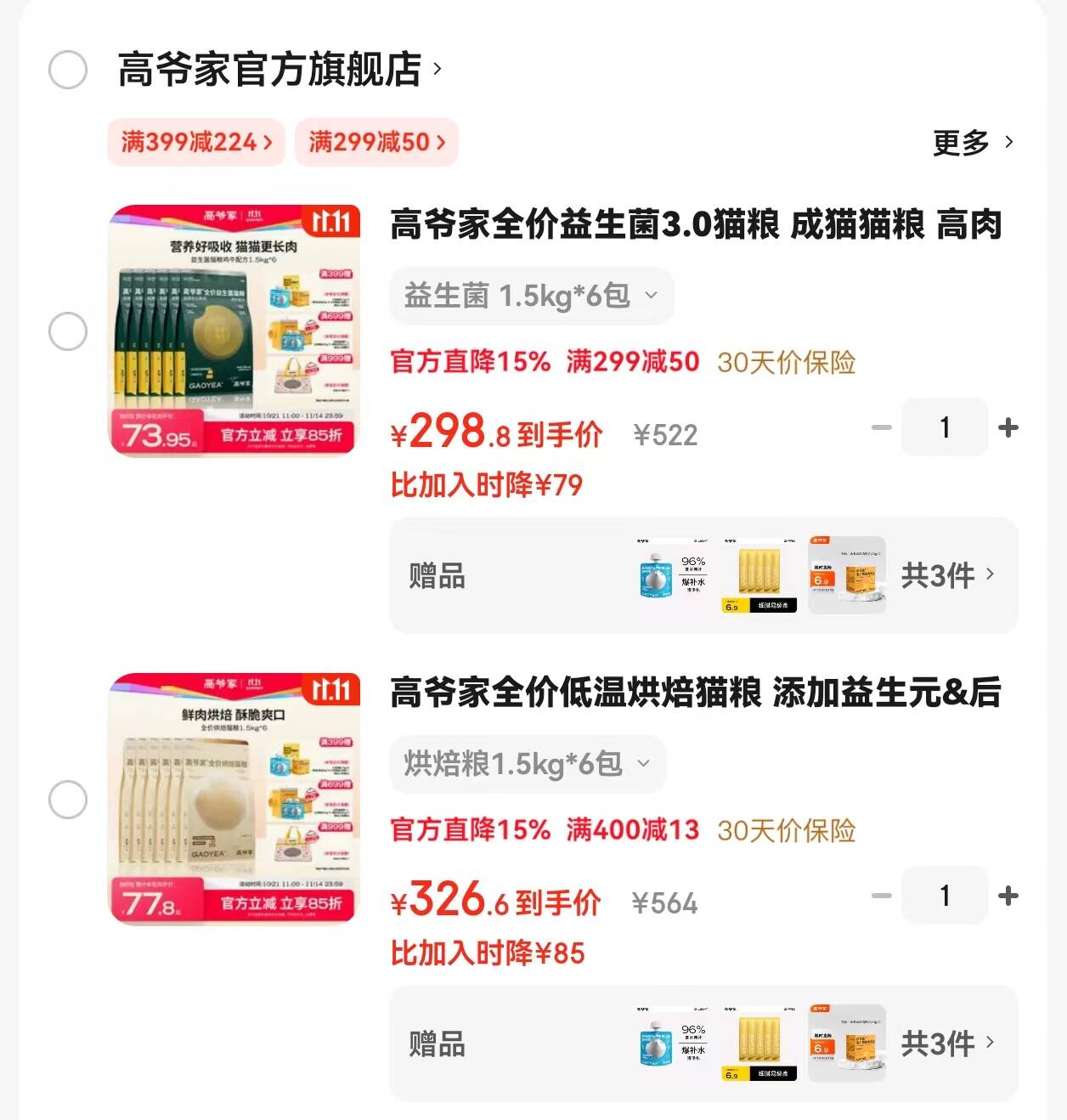Expand the 益生菌 1.5kg*6包 spec dropdown

tap(531, 296)
